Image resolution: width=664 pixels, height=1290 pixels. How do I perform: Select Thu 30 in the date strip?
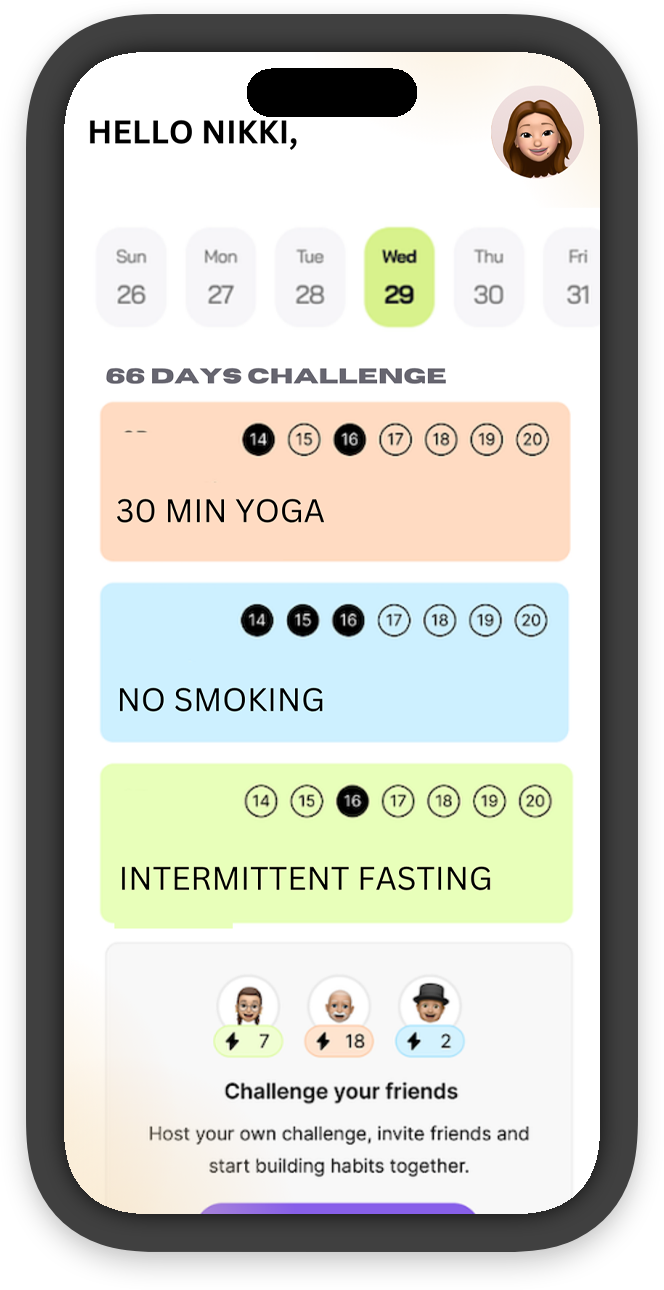click(488, 277)
